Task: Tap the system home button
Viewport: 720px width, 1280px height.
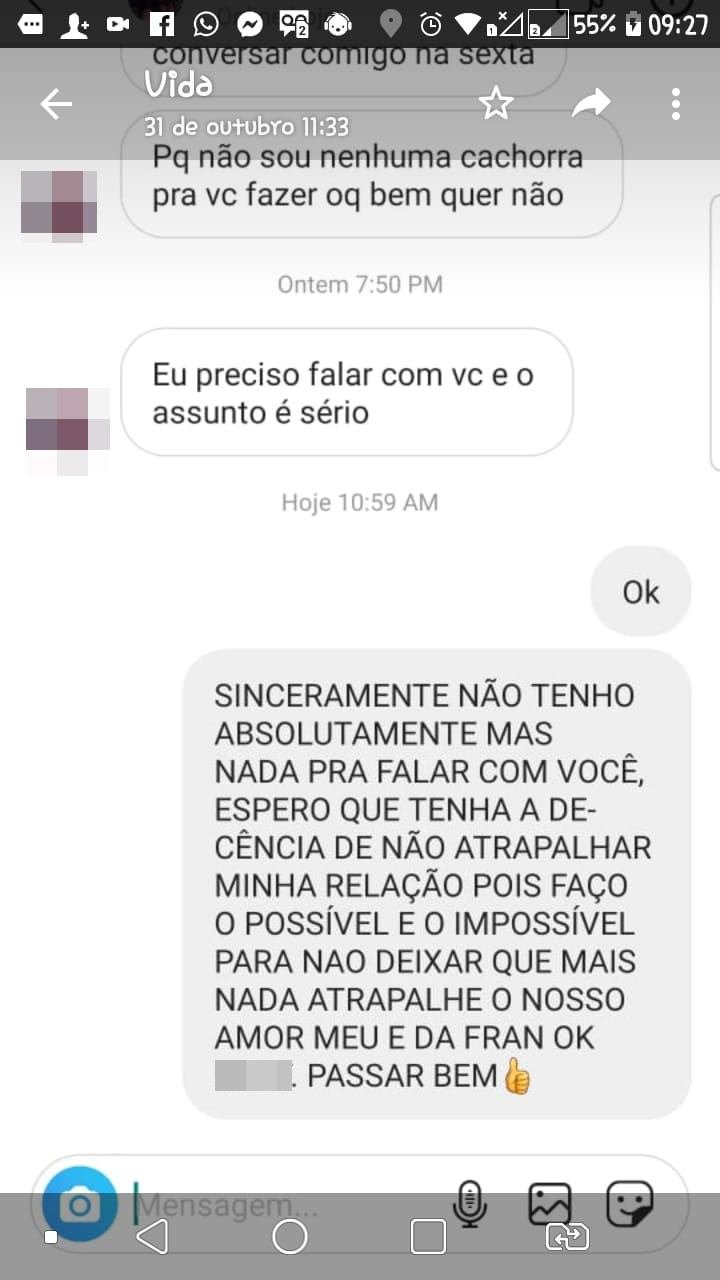Action: point(290,1237)
